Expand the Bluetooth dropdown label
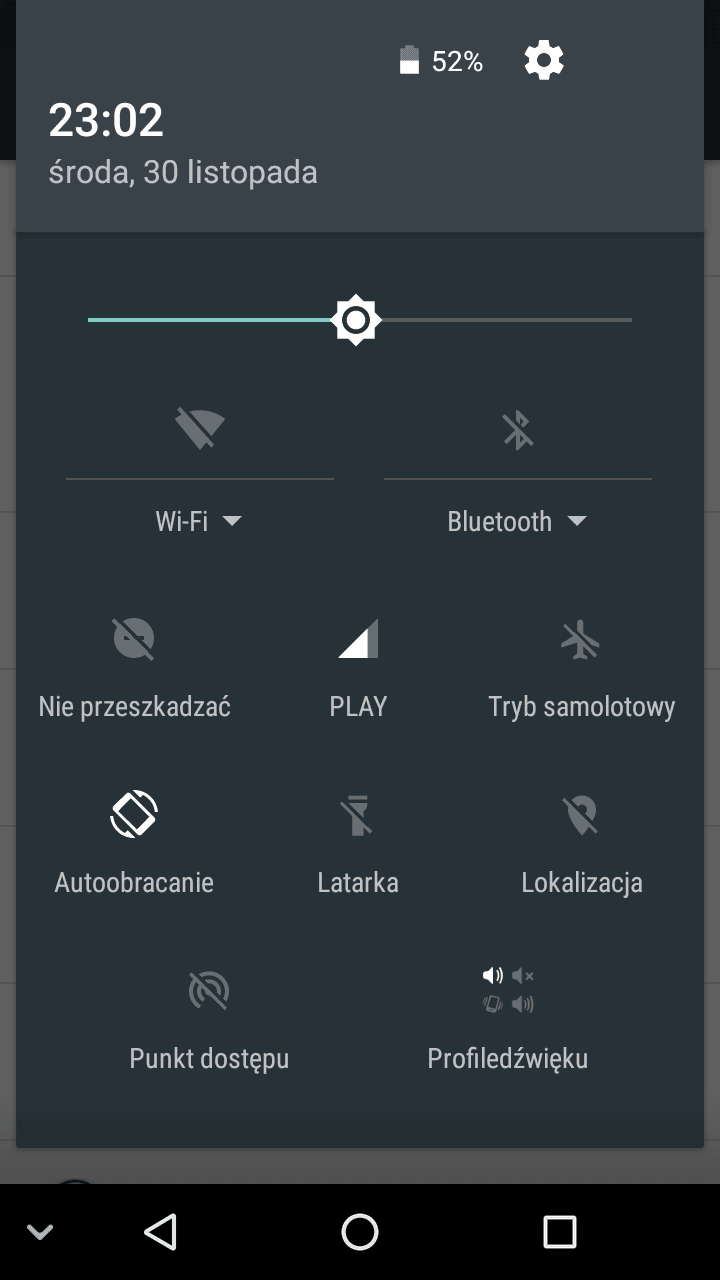Screen dimensions: 720x1280 [x=517, y=521]
